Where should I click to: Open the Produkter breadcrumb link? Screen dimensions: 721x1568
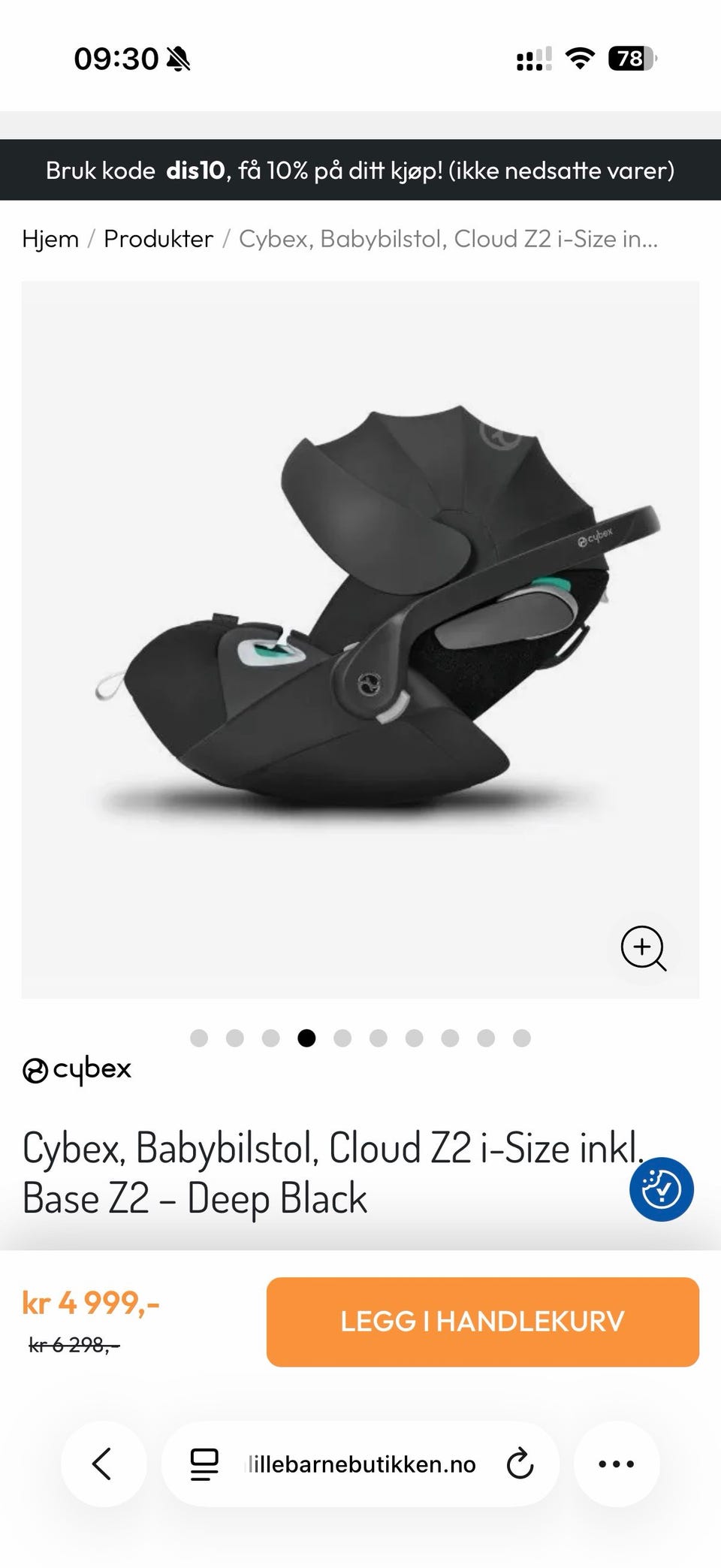[158, 239]
